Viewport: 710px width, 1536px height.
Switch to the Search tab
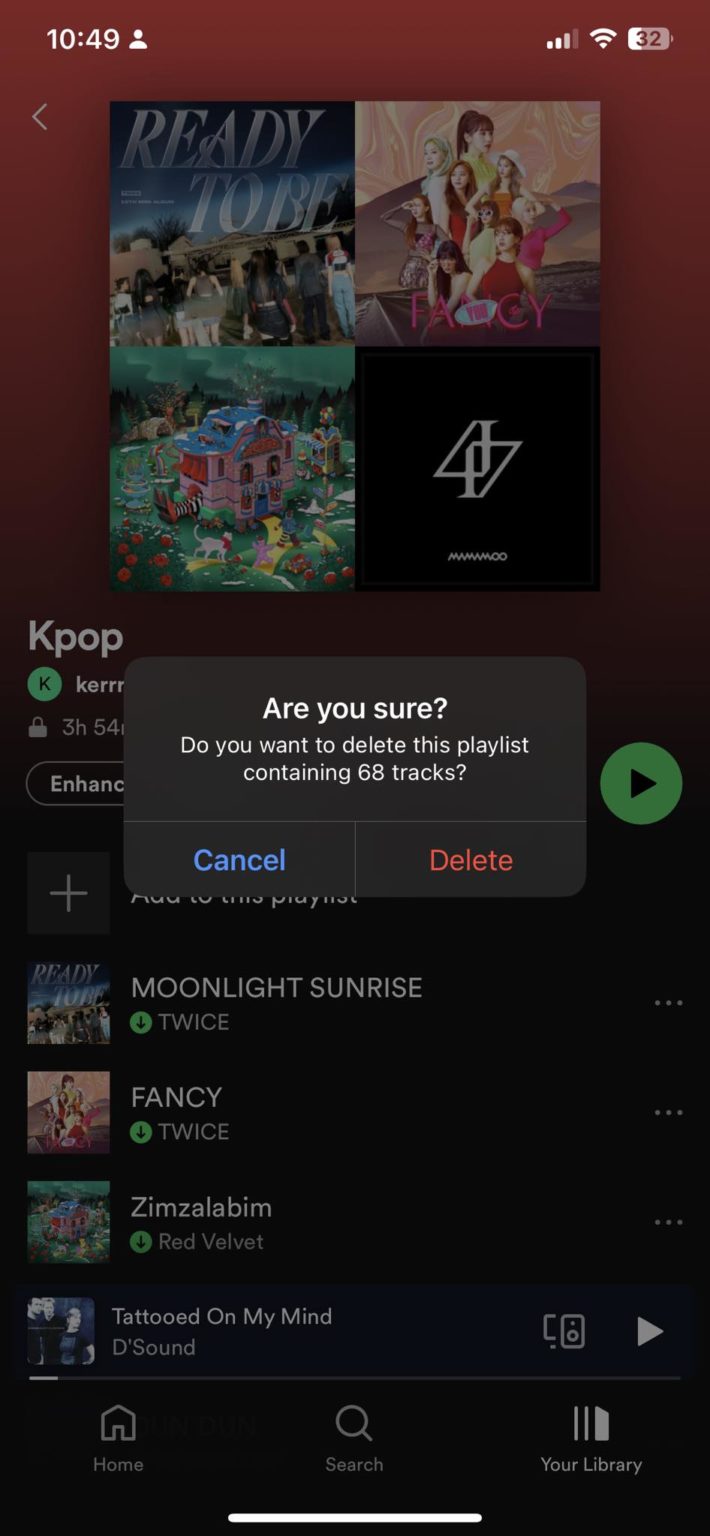(x=354, y=1438)
